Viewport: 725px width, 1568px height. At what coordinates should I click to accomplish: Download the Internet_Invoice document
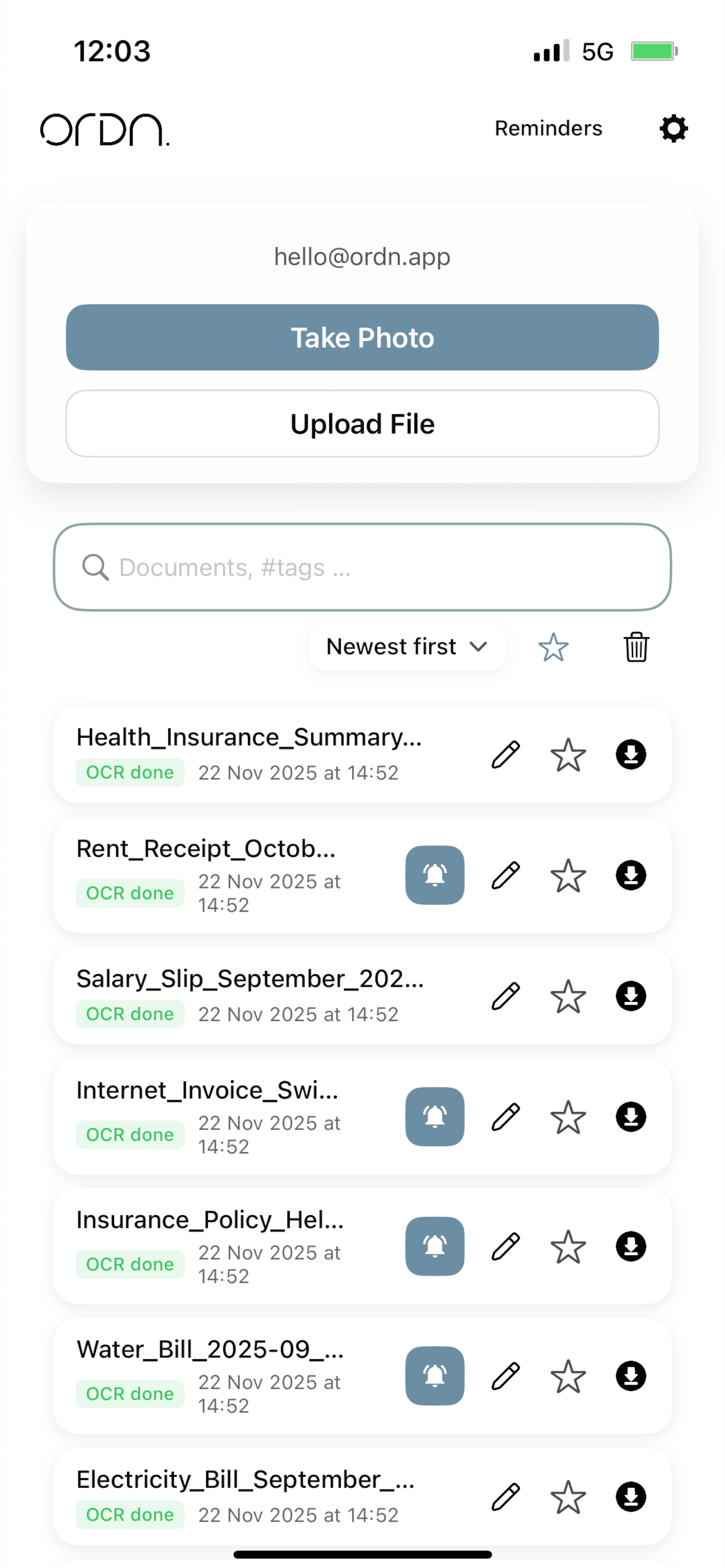click(x=631, y=1117)
